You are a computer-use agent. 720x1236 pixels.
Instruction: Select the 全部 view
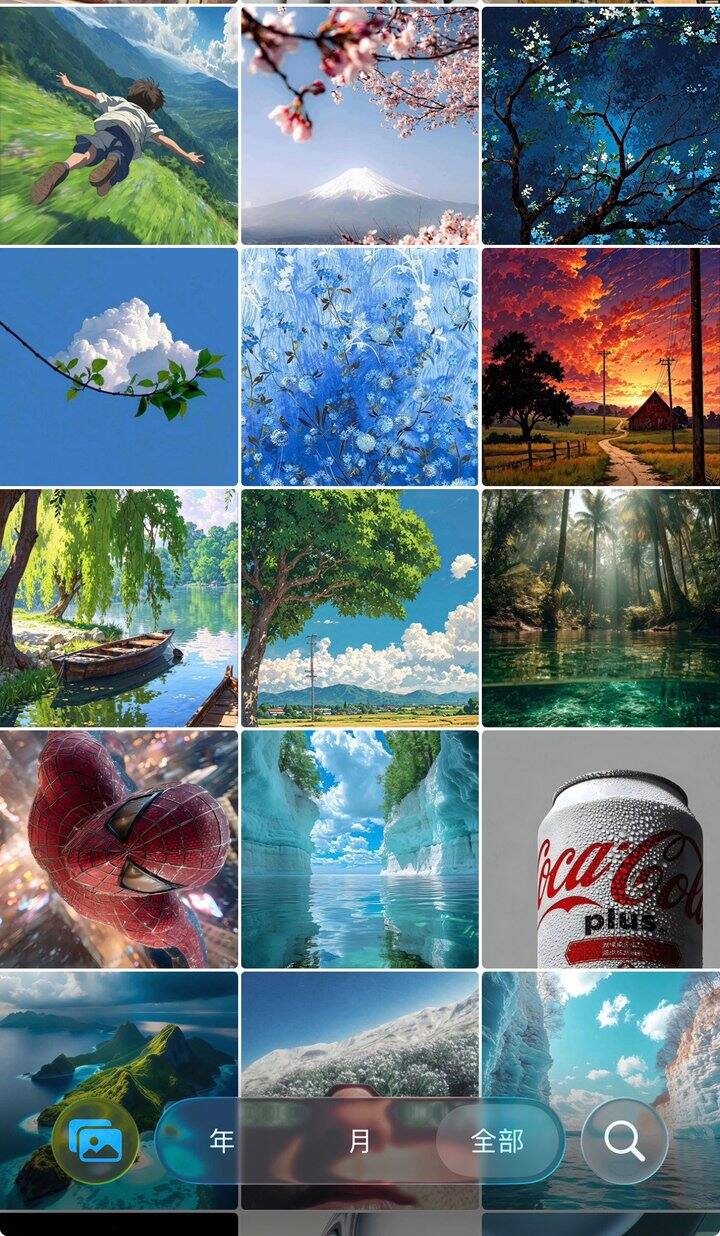497,1141
